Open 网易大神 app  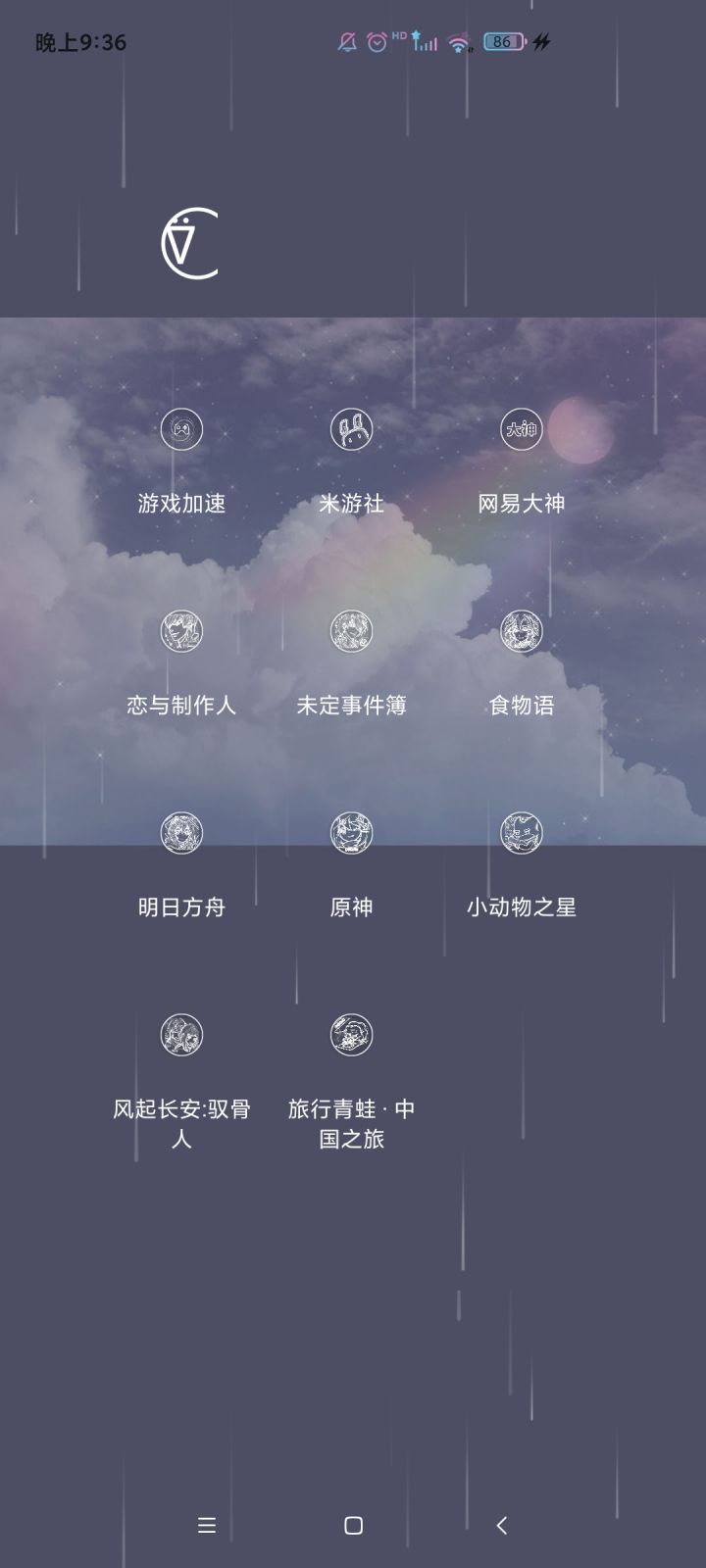coord(521,430)
